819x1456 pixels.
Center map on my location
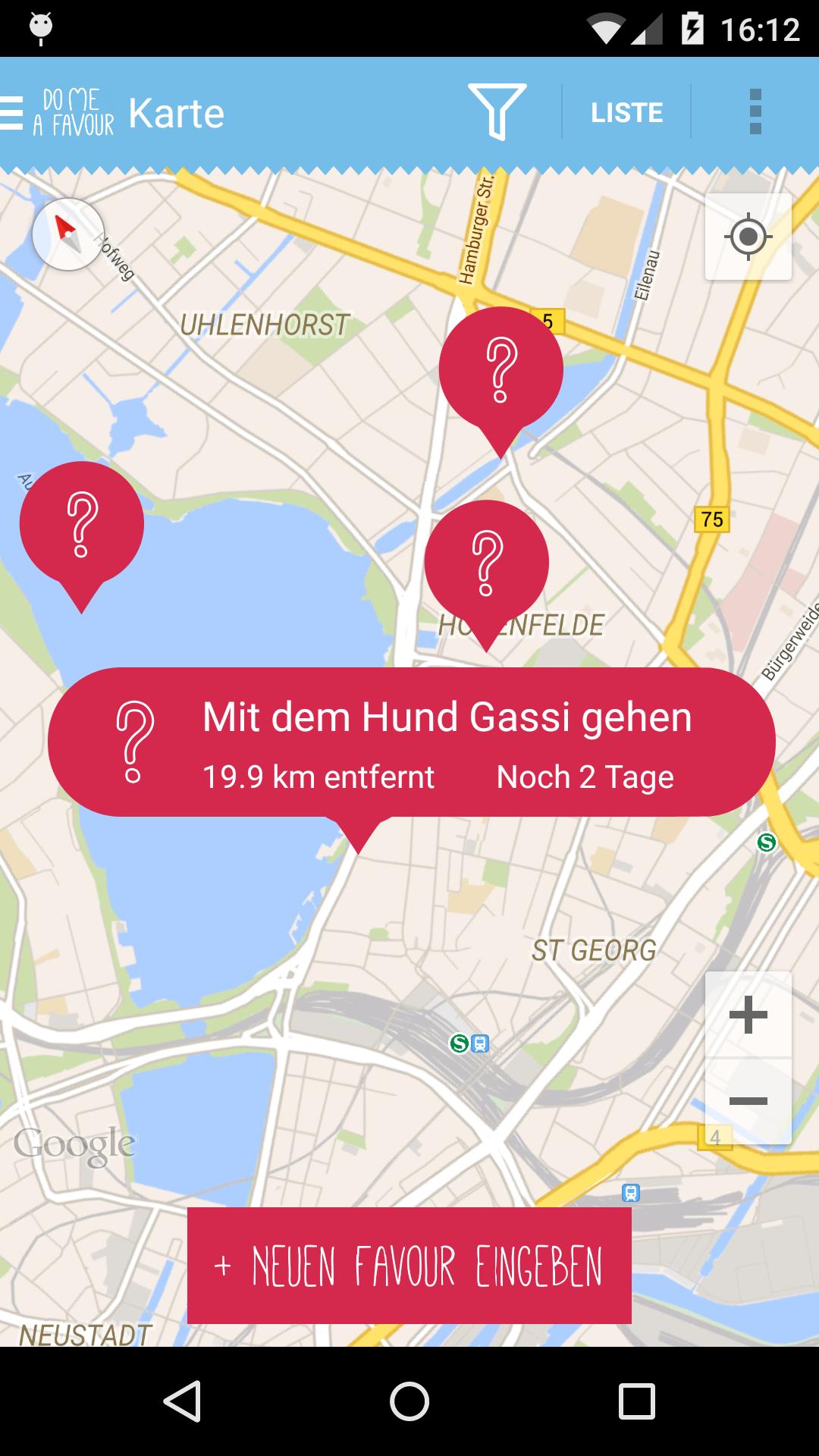tap(748, 237)
